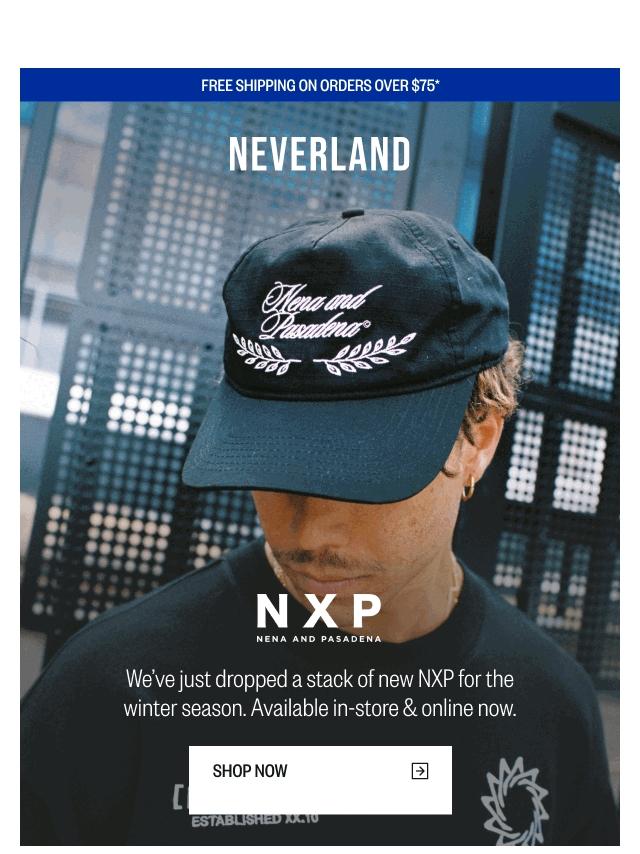Tap the SHOP NOW button
This screenshot has height=854, width=640.
(320, 779)
